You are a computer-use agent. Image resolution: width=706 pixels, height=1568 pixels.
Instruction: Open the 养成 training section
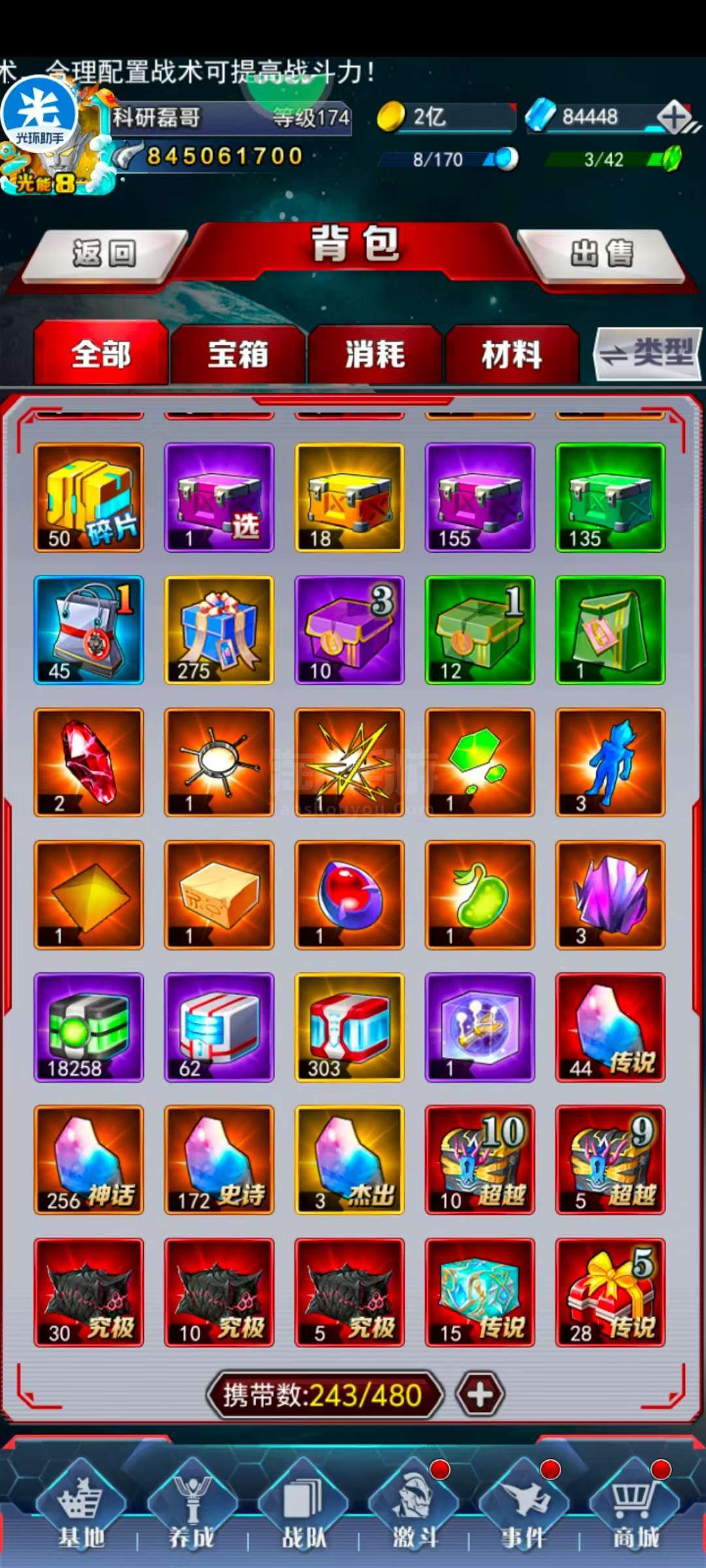click(192, 1511)
